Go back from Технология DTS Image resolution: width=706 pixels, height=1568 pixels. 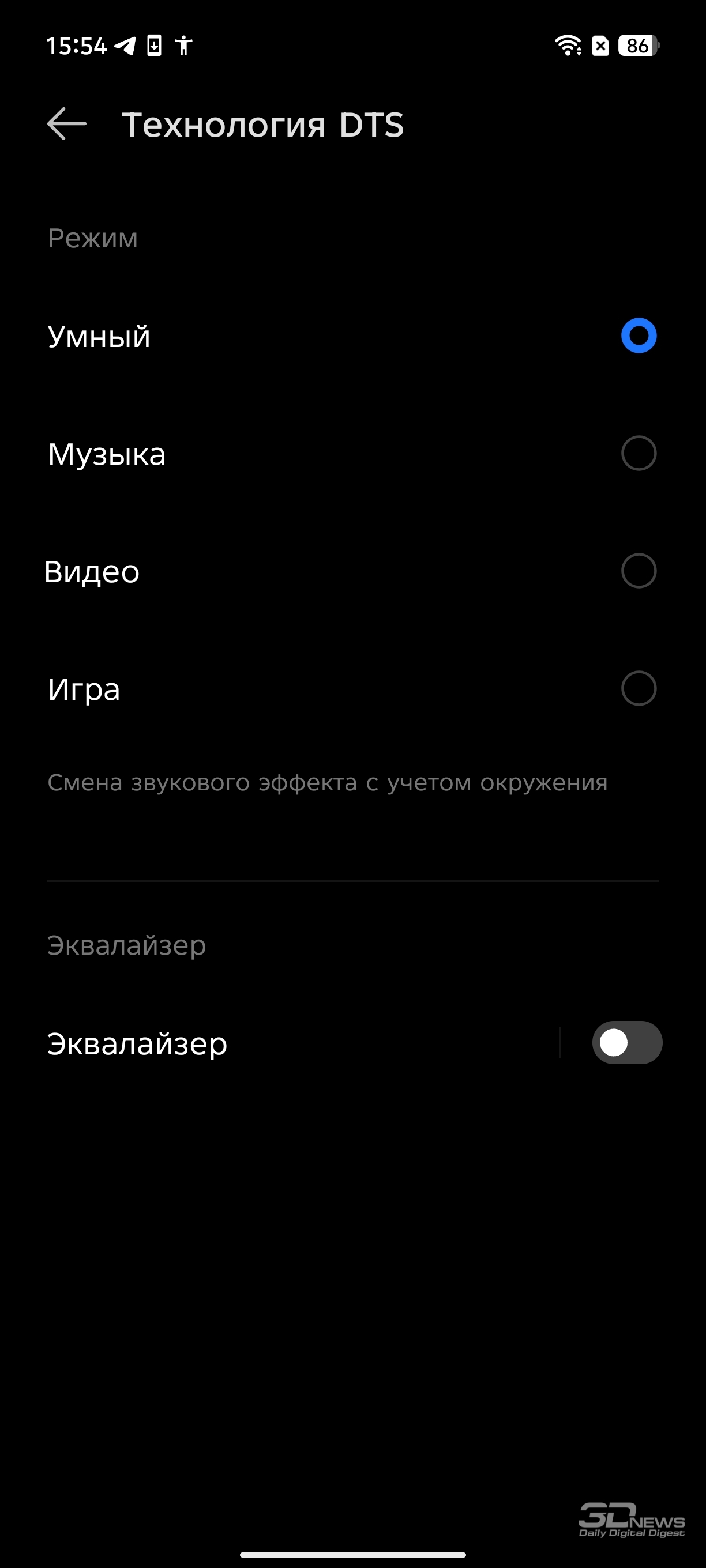67,124
